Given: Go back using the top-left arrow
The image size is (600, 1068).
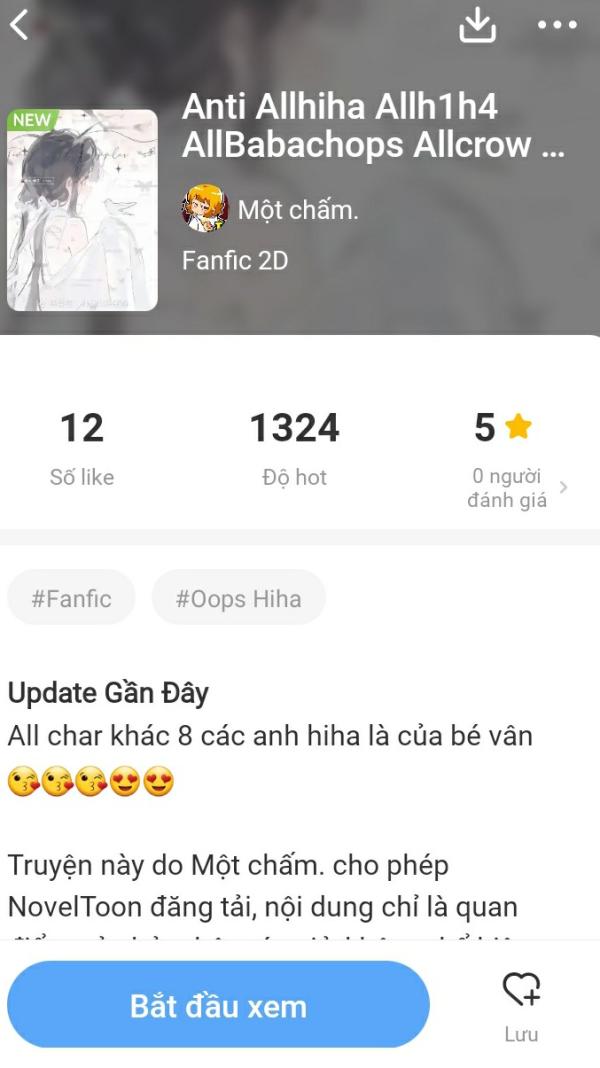Looking at the screenshot, I should coord(19,25).
